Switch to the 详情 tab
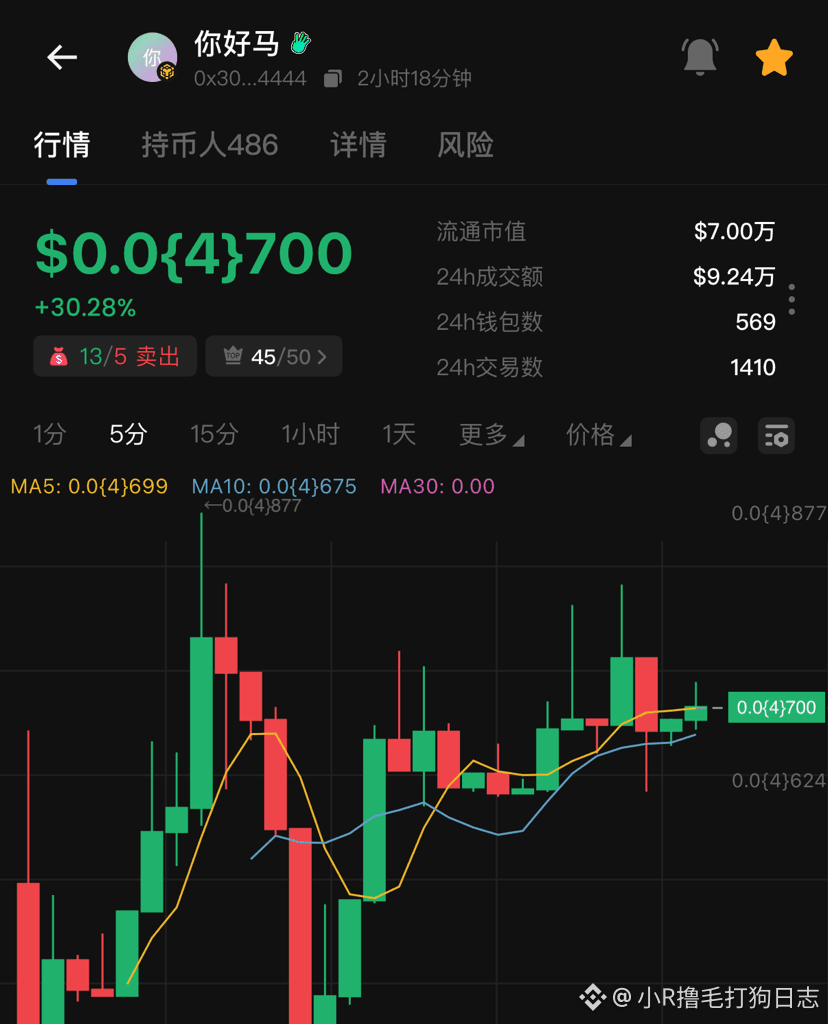Viewport: 828px width, 1024px height. point(358,145)
